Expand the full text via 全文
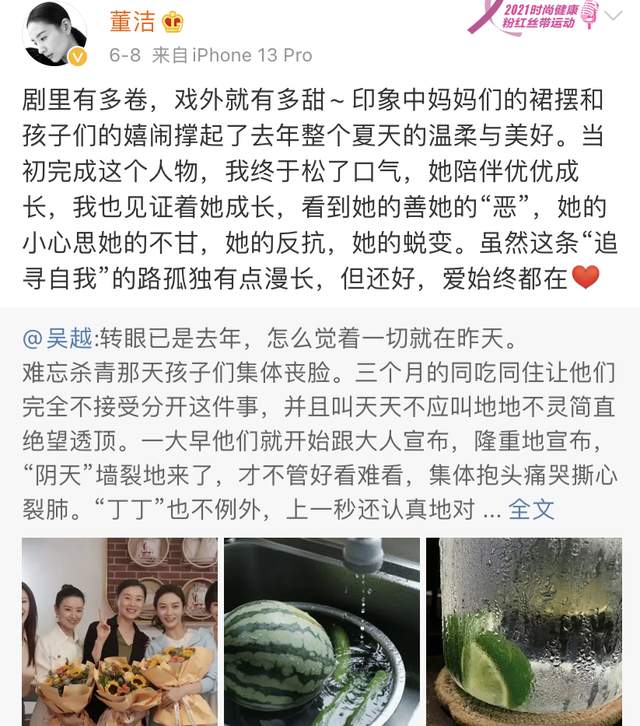Image resolution: width=640 pixels, height=726 pixels. click(x=531, y=509)
